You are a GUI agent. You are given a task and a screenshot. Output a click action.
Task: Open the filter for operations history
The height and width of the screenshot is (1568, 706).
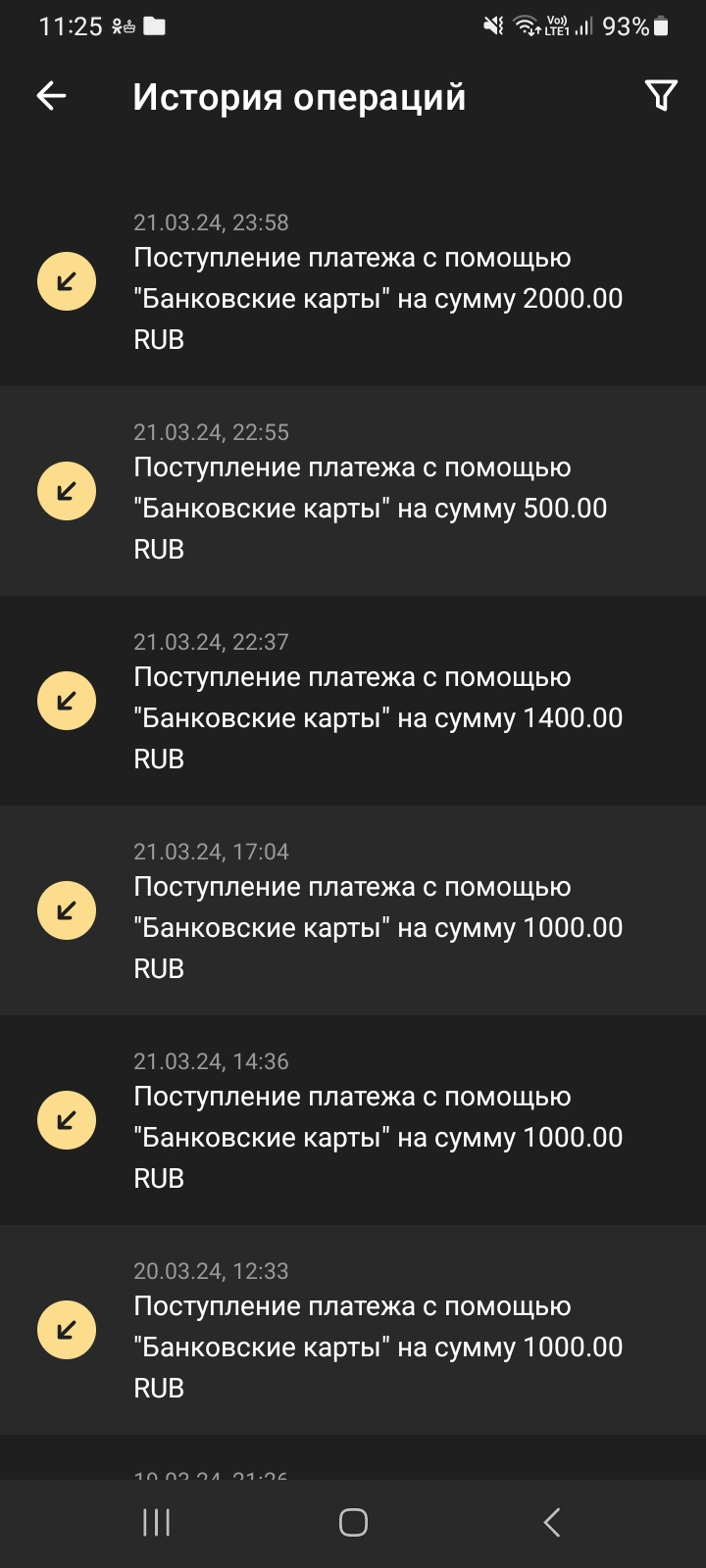(x=661, y=96)
